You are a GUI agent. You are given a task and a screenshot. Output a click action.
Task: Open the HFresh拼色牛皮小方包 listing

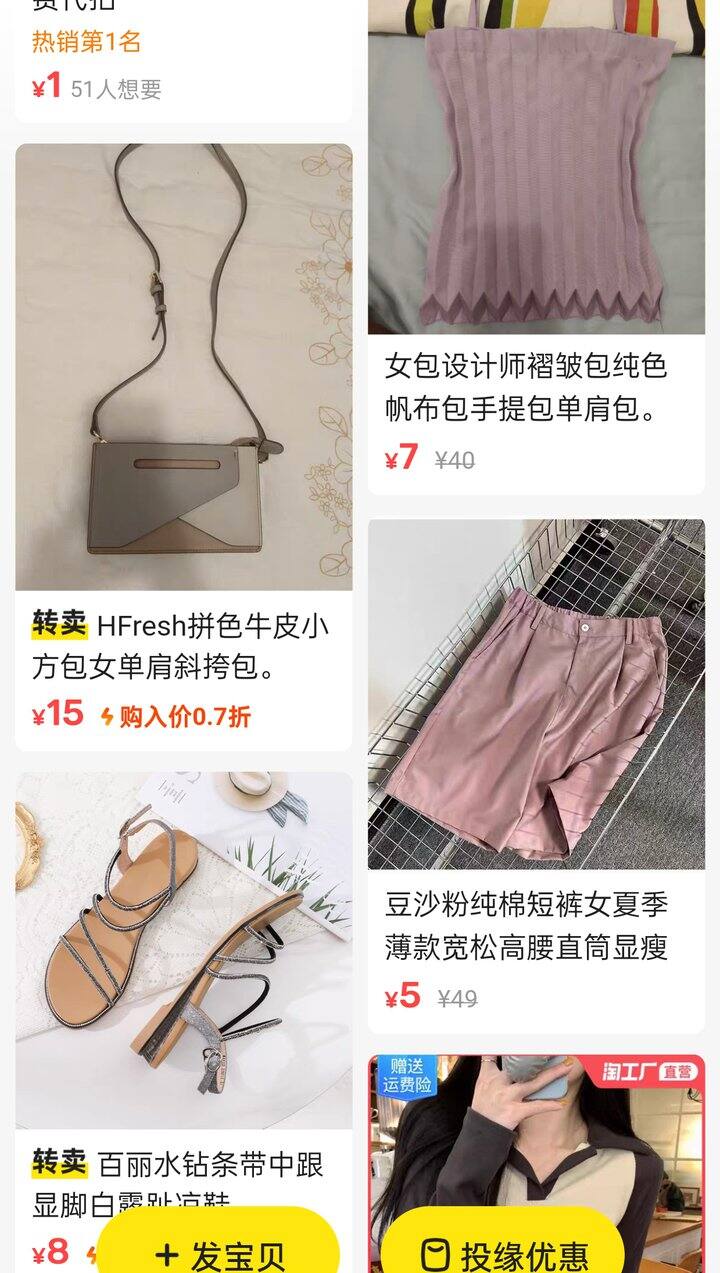click(x=184, y=447)
